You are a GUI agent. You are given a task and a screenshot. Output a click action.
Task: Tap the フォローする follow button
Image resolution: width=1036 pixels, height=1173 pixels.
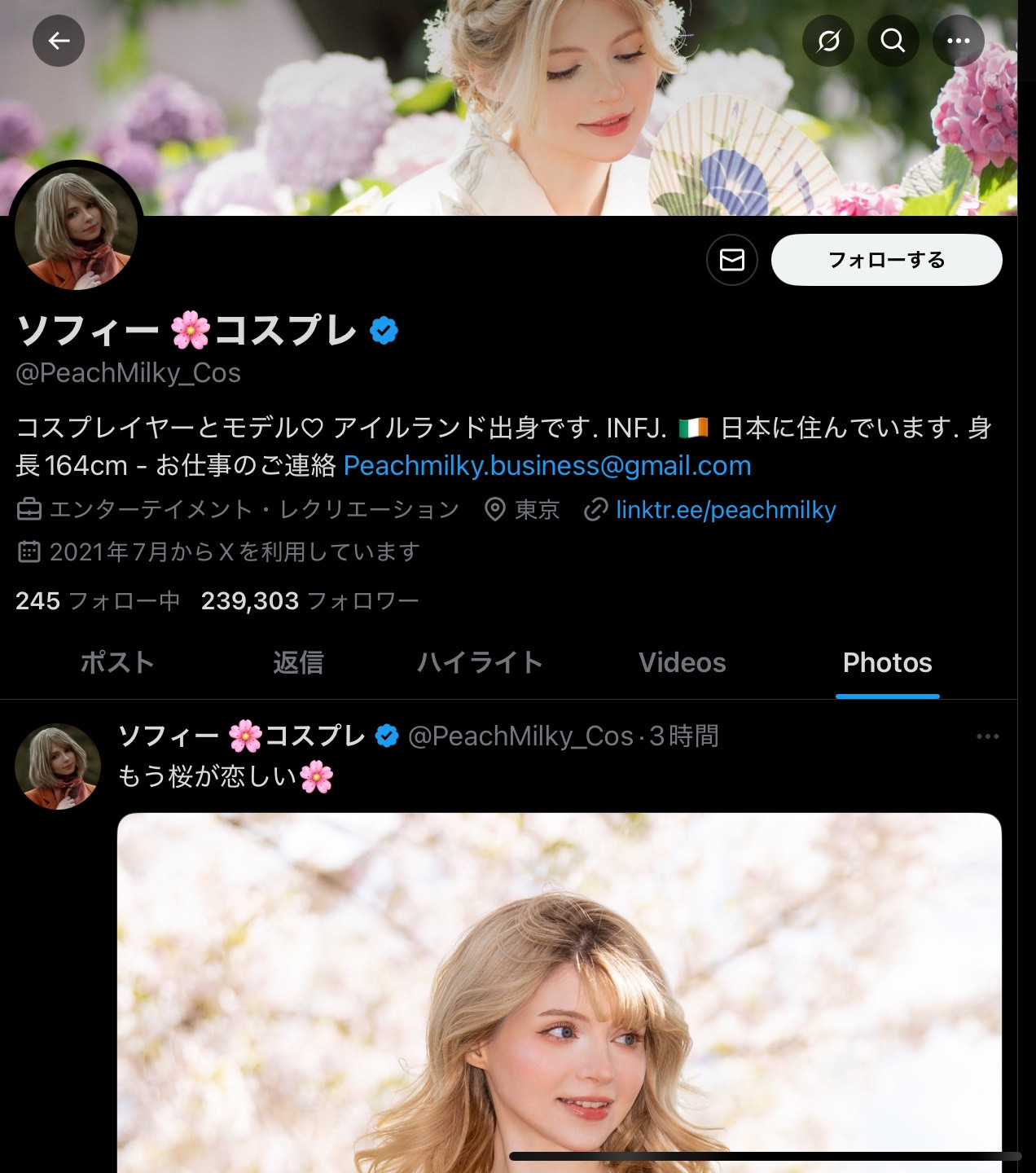[886, 260]
